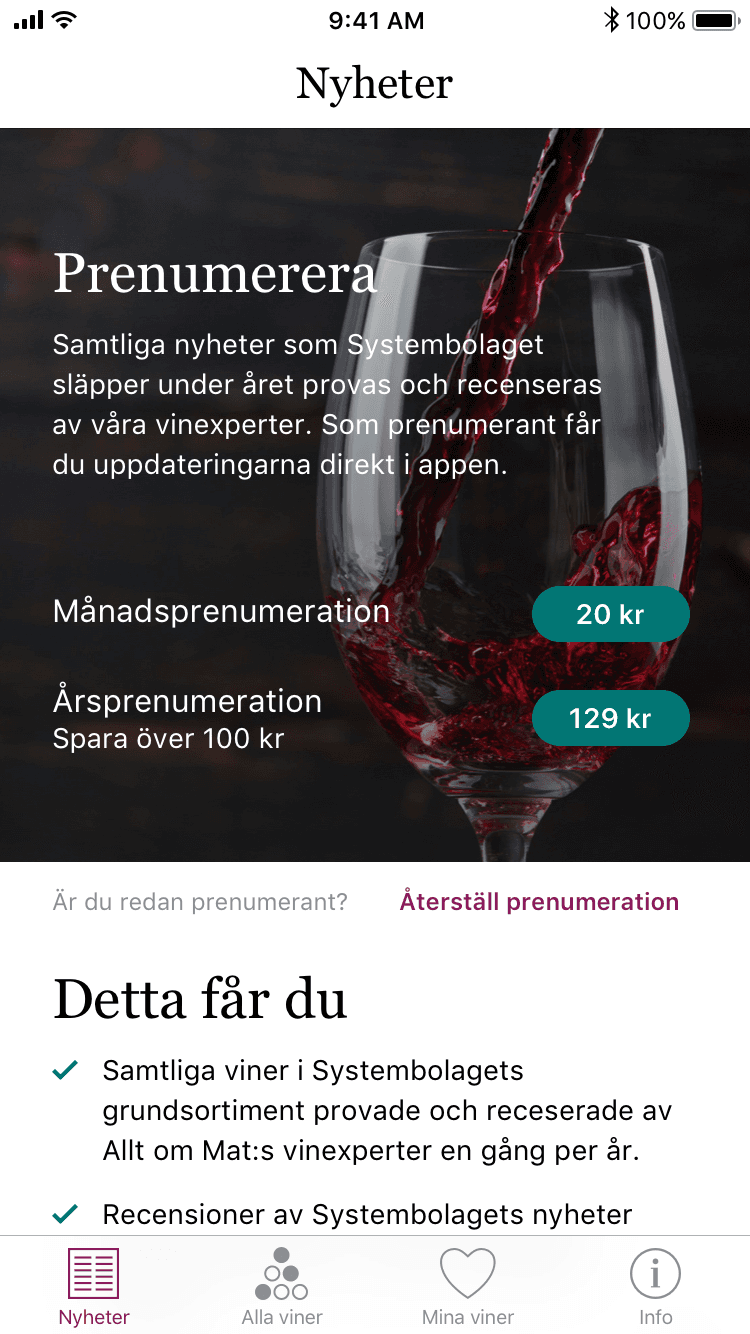Click the checkmark beside 'Samtliga viner'
Screen dimensions: 750x1334
point(66,1069)
